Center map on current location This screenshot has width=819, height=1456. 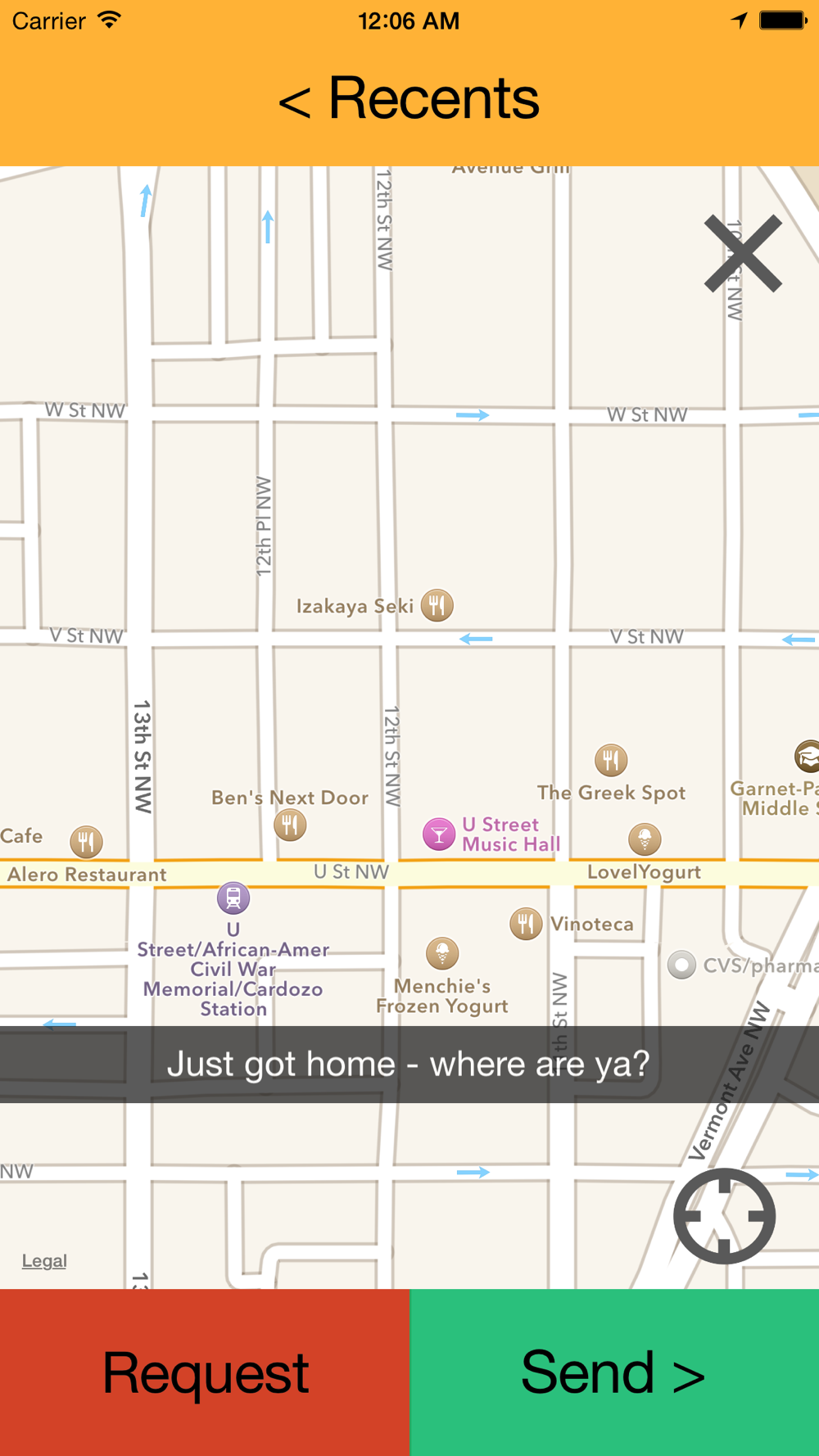(x=724, y=1216)
